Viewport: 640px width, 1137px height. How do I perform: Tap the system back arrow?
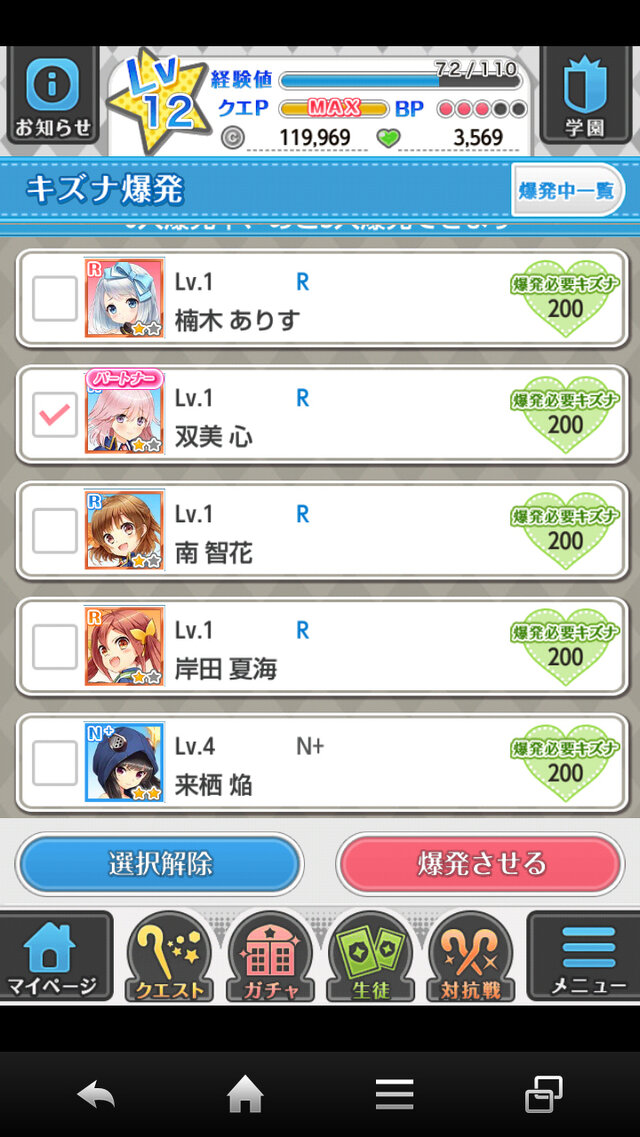click(96, 1096)
